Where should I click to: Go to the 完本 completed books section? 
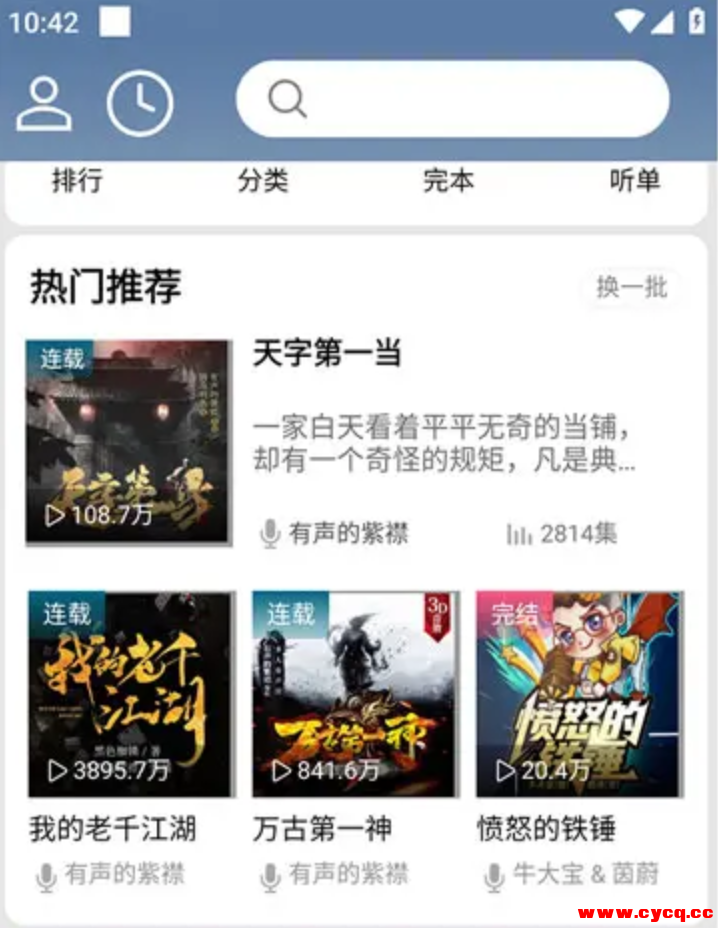point(448,181)
